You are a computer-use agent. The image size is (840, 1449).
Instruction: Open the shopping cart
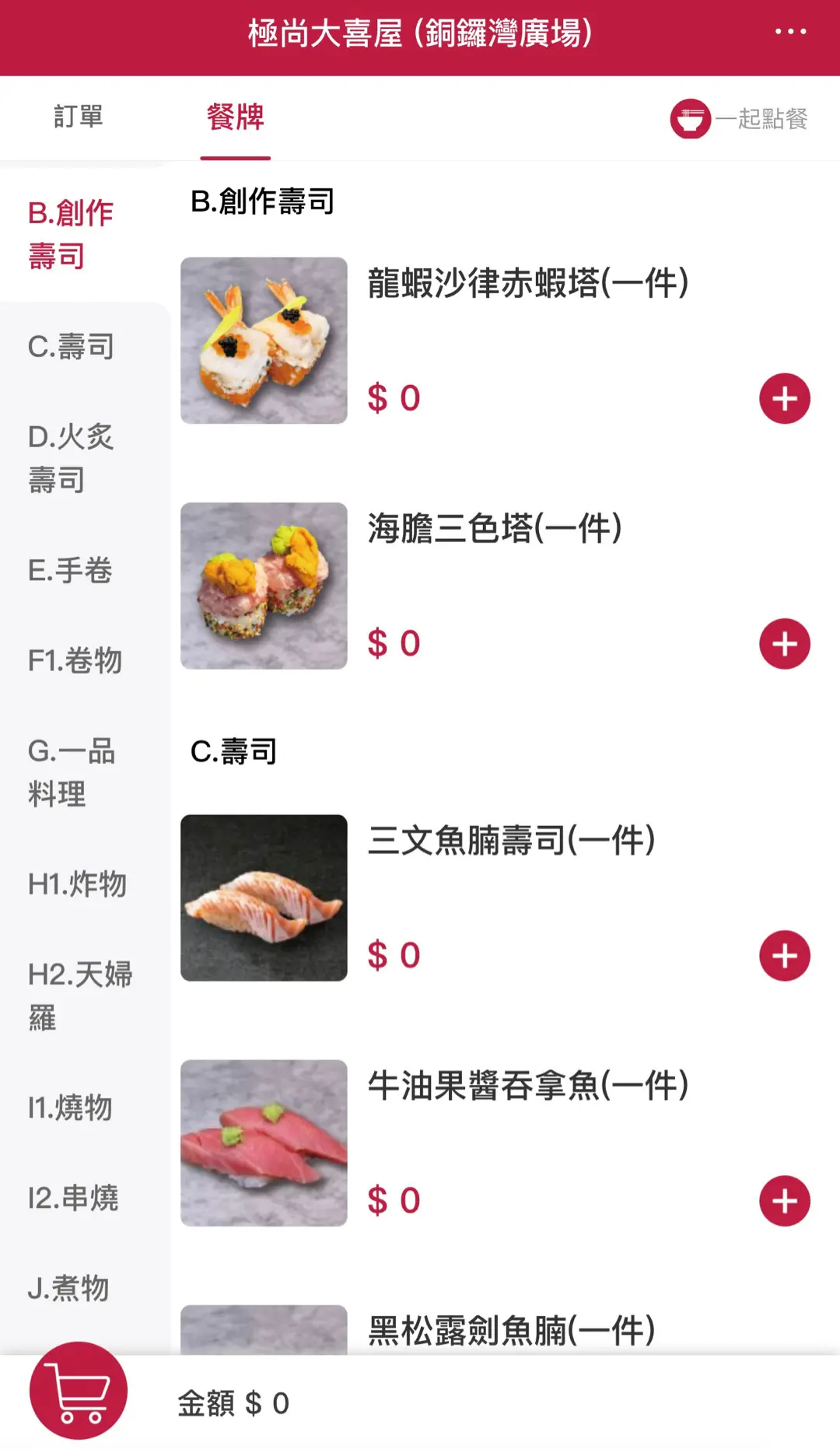click(x=79, y=1391)
